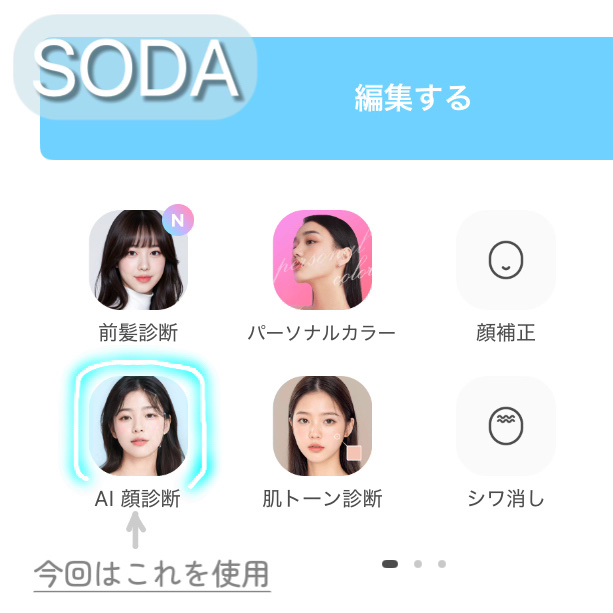Tap the 編集する button
Viewport: 613px width, 613px height.
coord(412,98)
